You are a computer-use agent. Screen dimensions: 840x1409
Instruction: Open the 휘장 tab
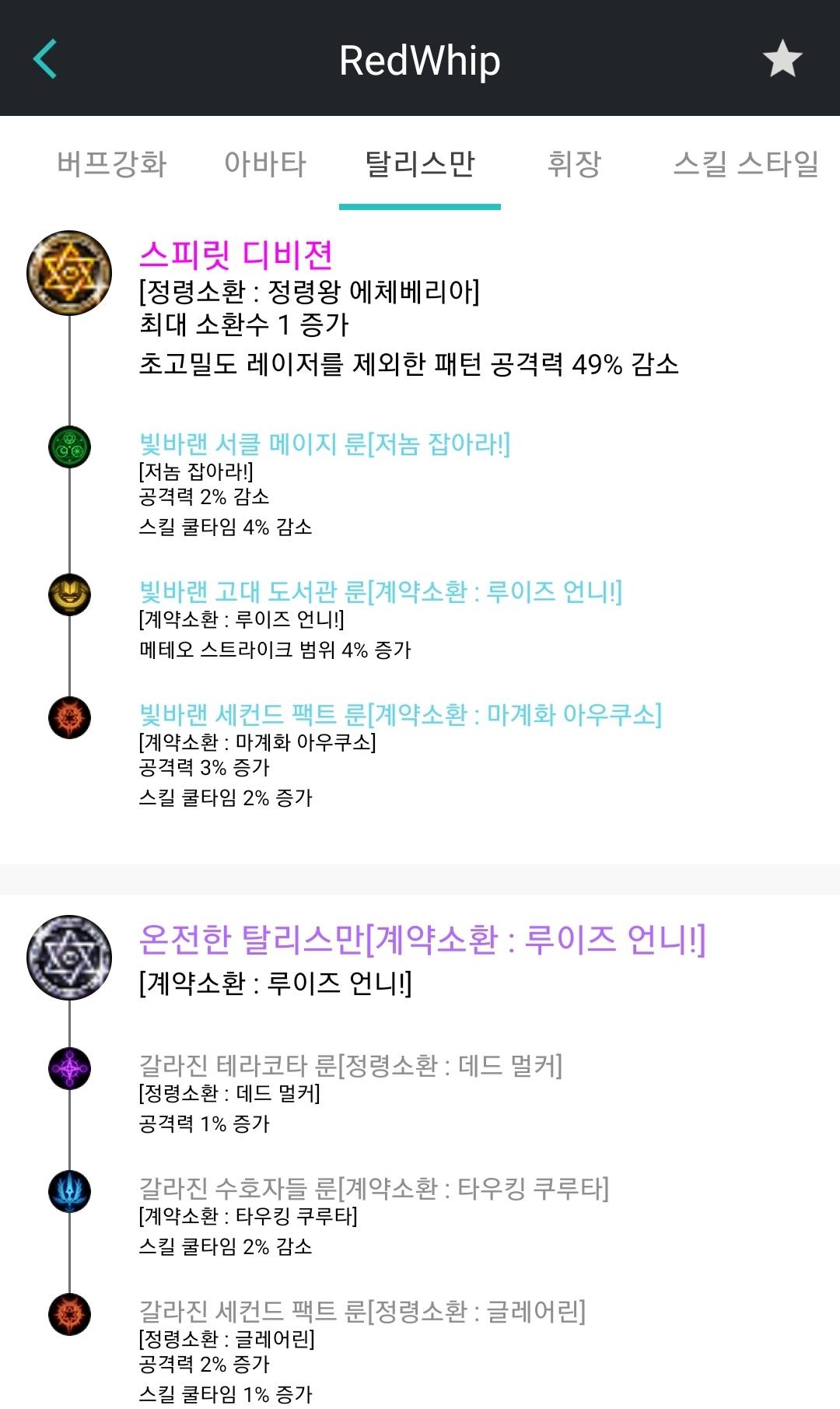574,164
